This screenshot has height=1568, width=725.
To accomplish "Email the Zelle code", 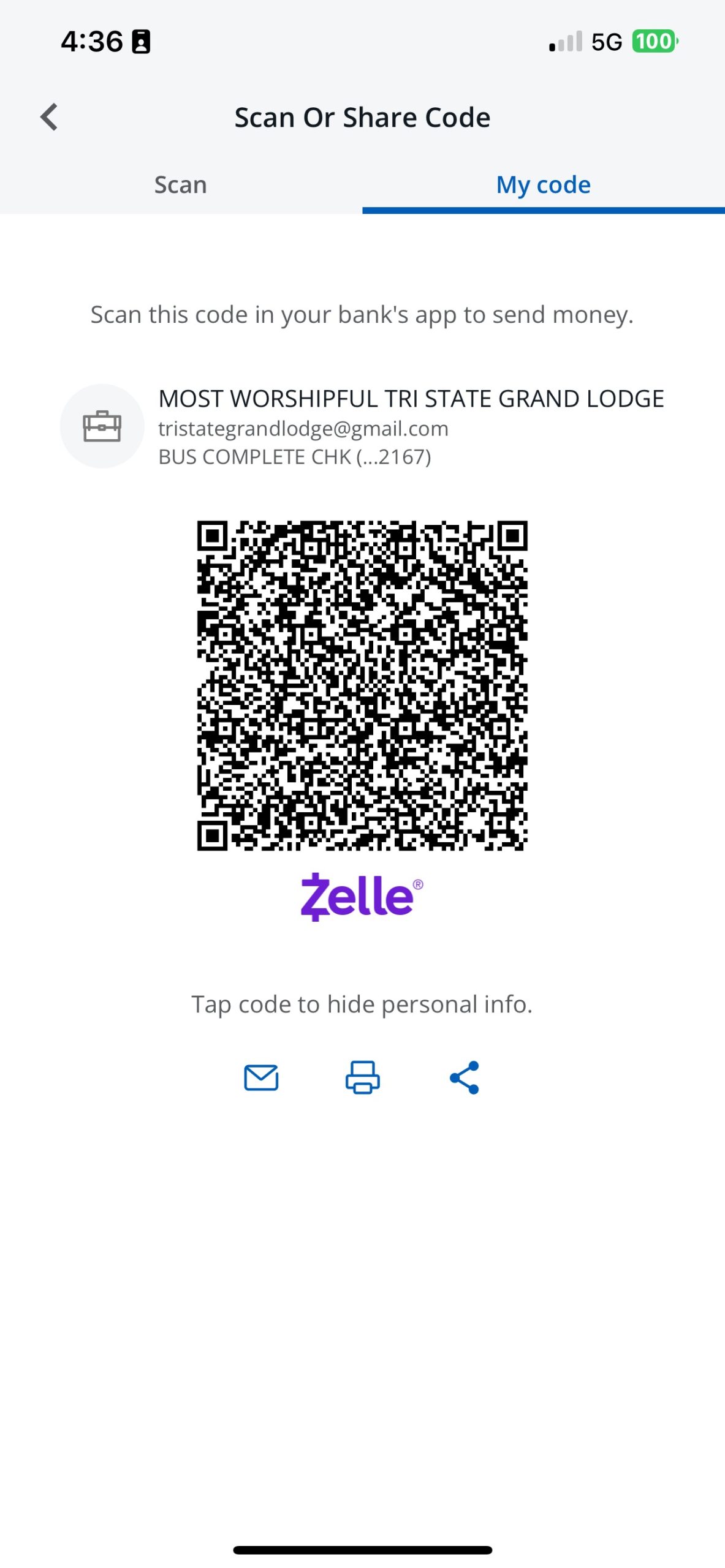I will coord(261,1077).
